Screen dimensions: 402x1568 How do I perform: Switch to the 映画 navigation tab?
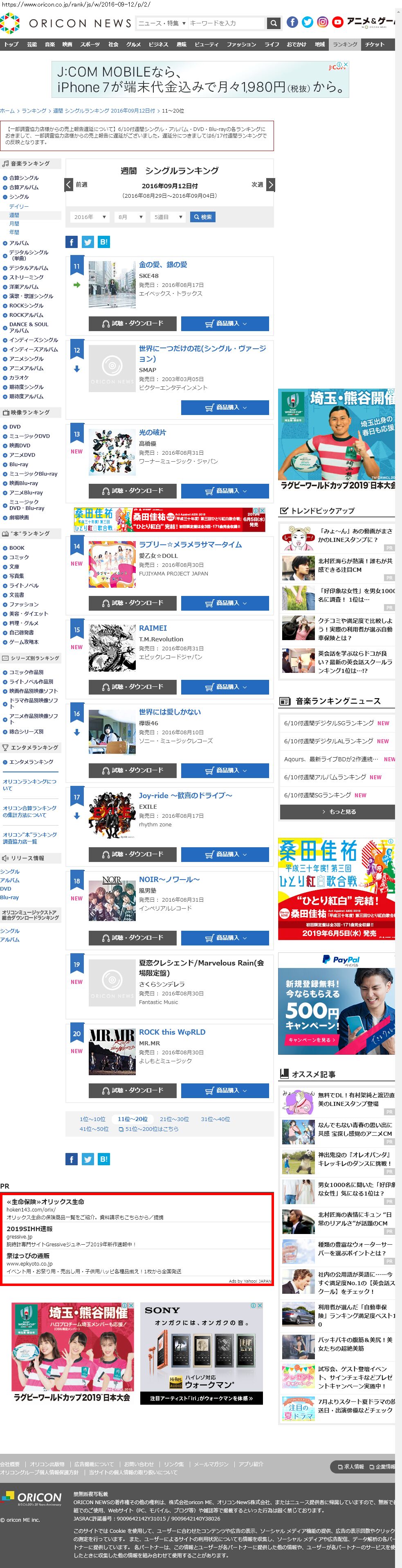pos(67,45)
